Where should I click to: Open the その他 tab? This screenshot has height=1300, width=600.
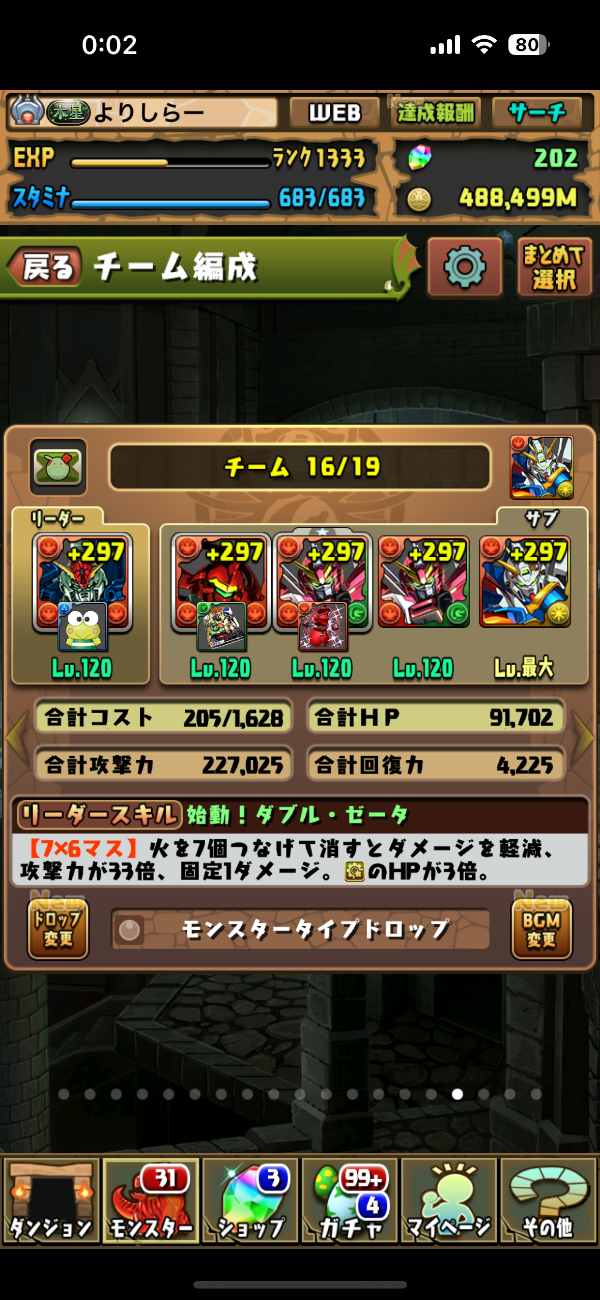point(548,1200)
